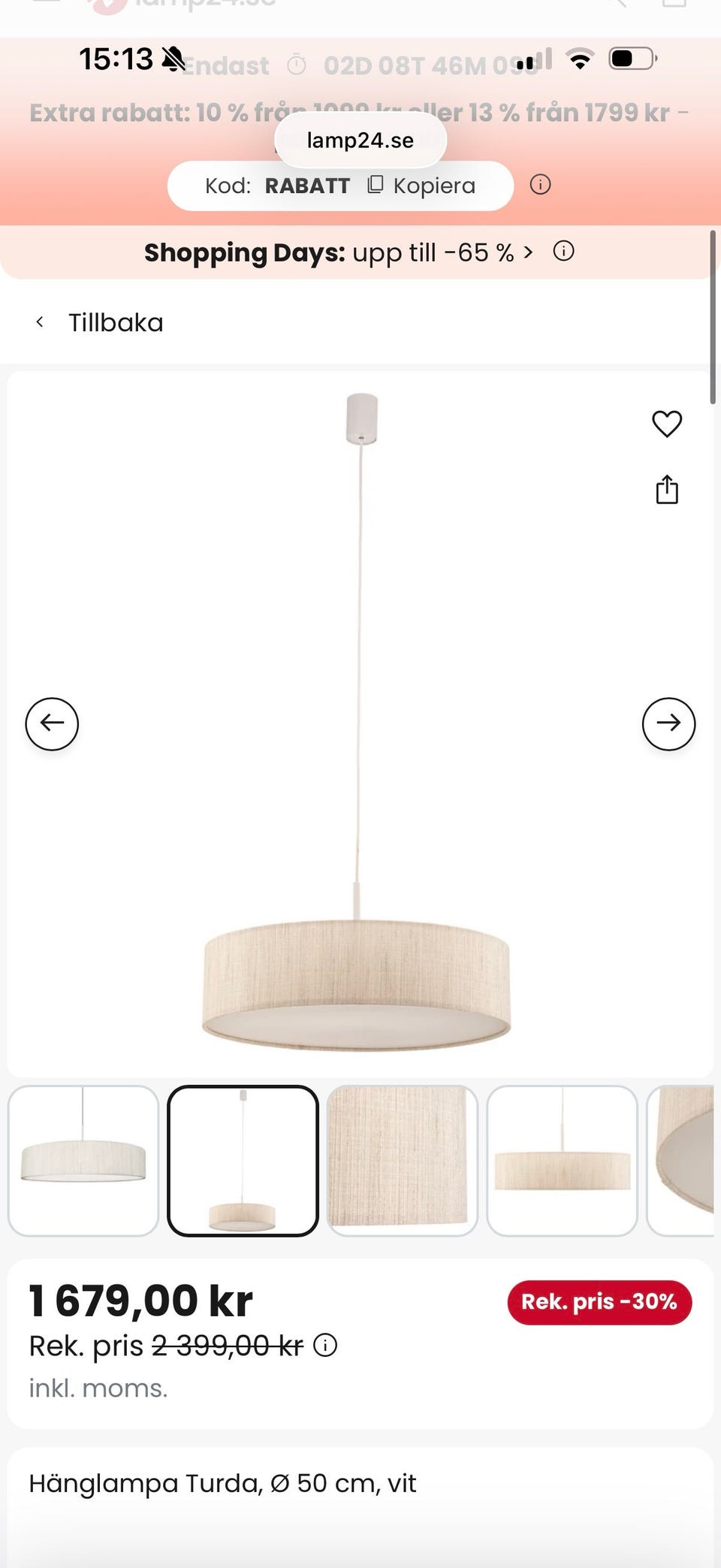The height and width of the screenshot is (1568, 721).
Task: Add lamp to wishlist with heart icon
Action: (666, 424)
